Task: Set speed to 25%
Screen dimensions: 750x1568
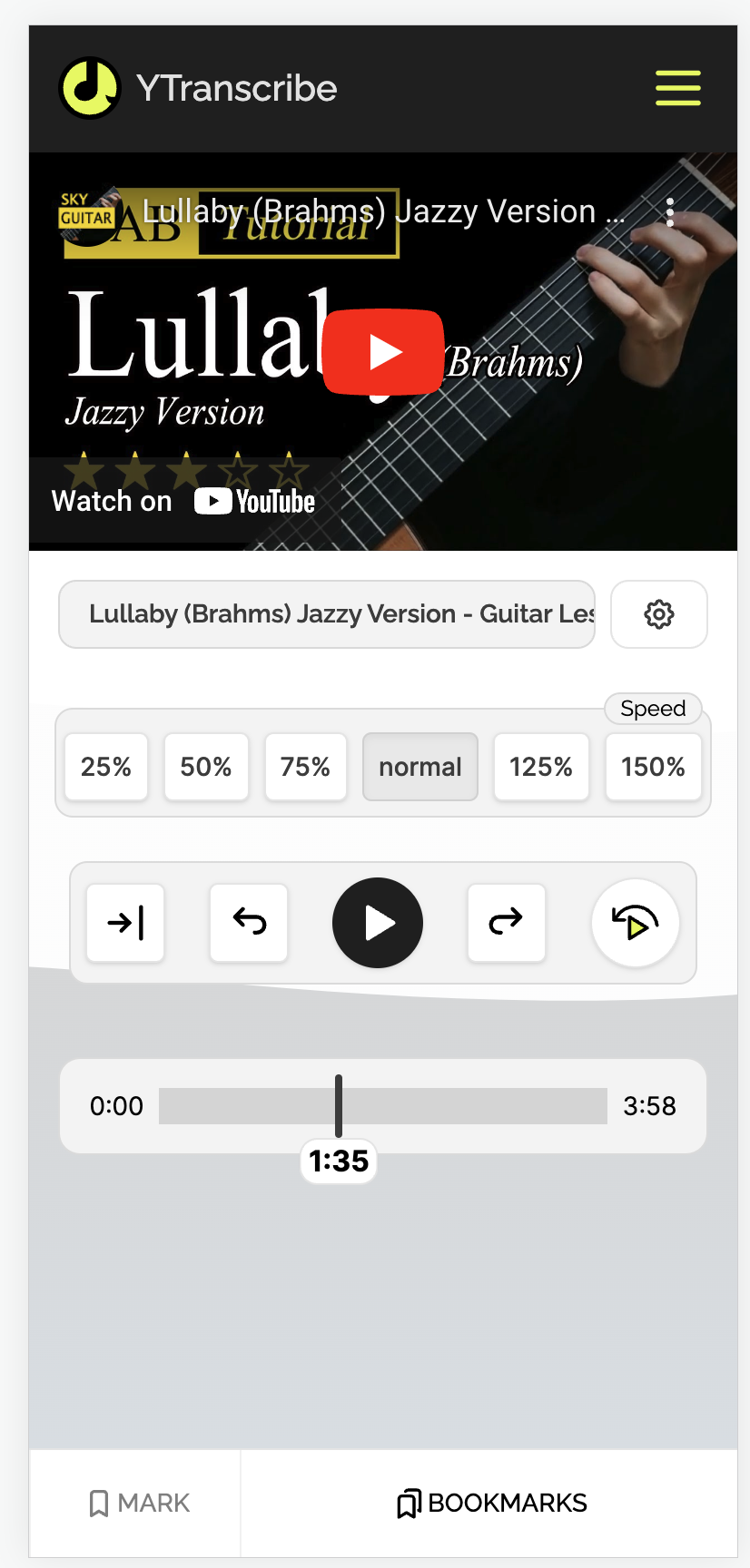Action: coord(106,767)
